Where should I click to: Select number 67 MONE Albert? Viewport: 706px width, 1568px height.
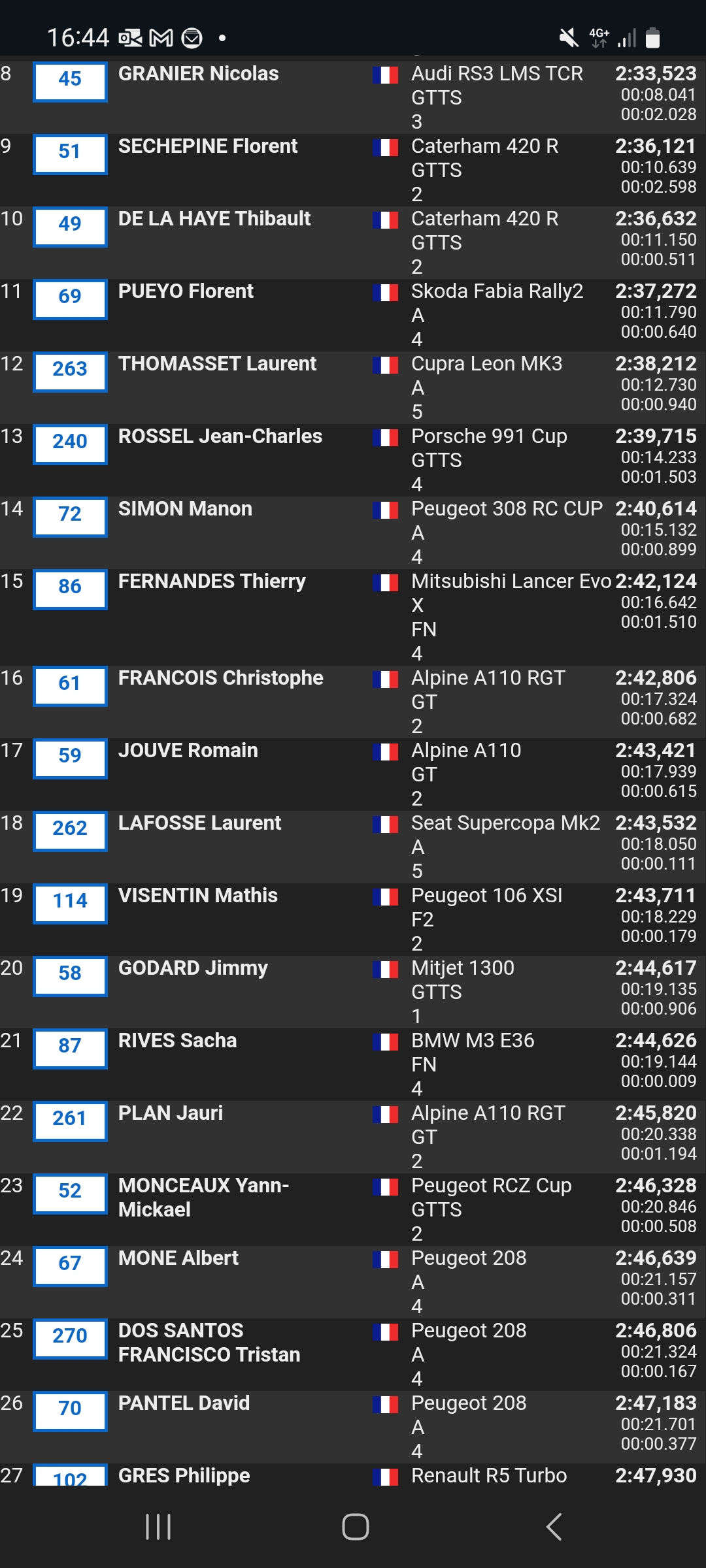(x=70, y=1266)
